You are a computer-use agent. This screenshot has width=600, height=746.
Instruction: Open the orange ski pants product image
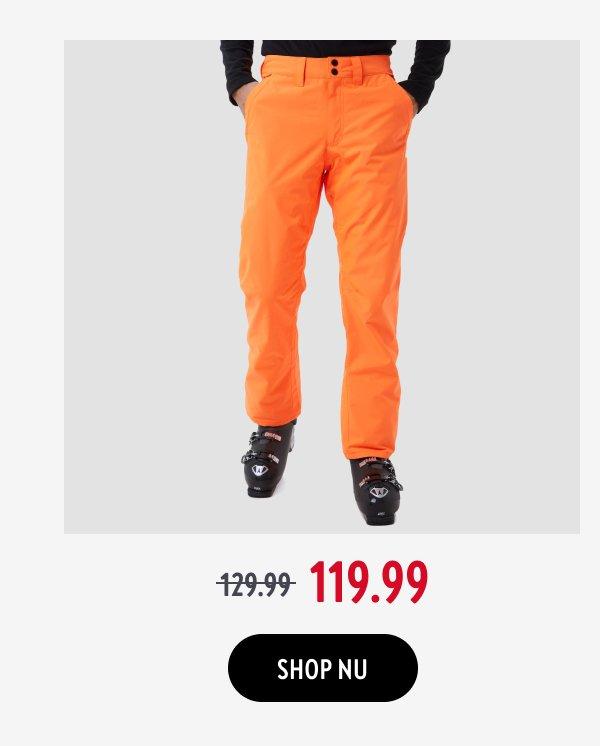(322, 286)
